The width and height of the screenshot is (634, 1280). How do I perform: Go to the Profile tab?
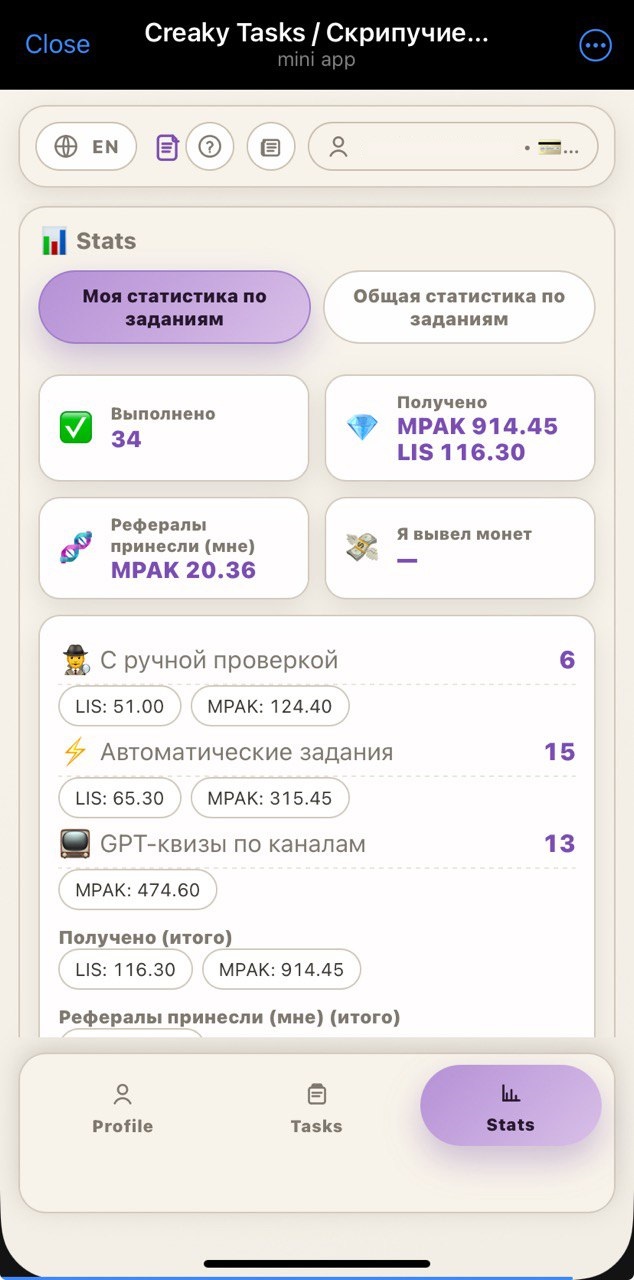pyautogui.click(x=122, y=1107)
